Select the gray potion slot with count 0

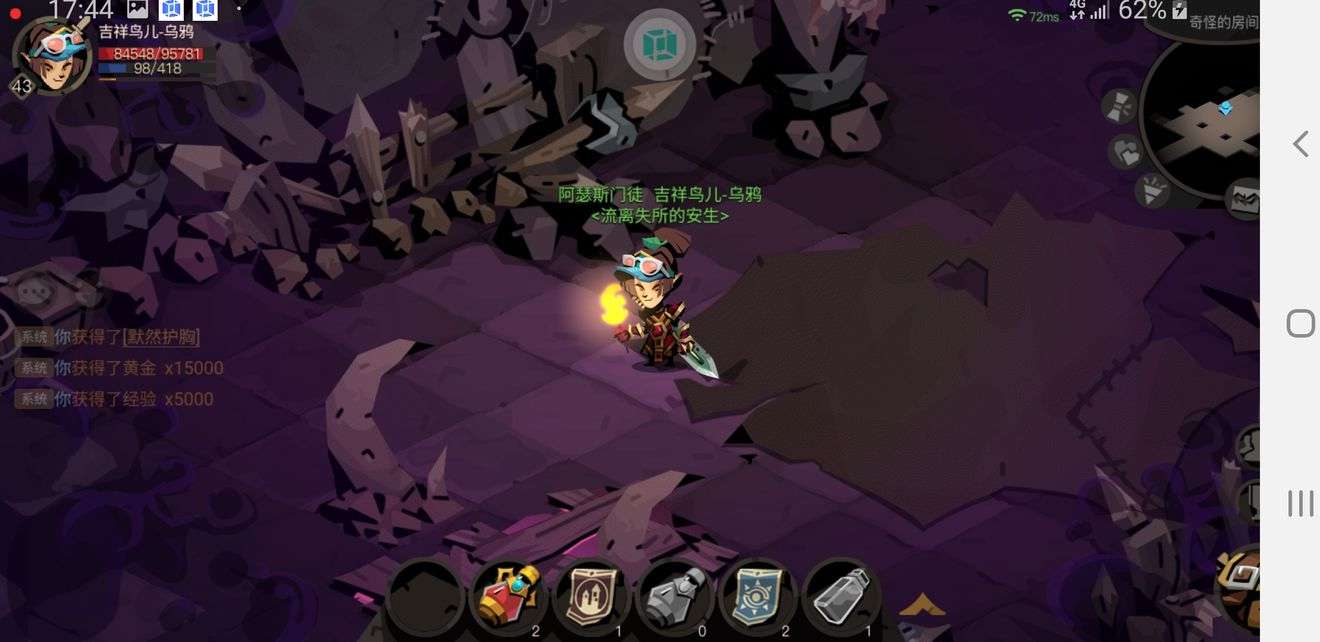click(674, 596)
